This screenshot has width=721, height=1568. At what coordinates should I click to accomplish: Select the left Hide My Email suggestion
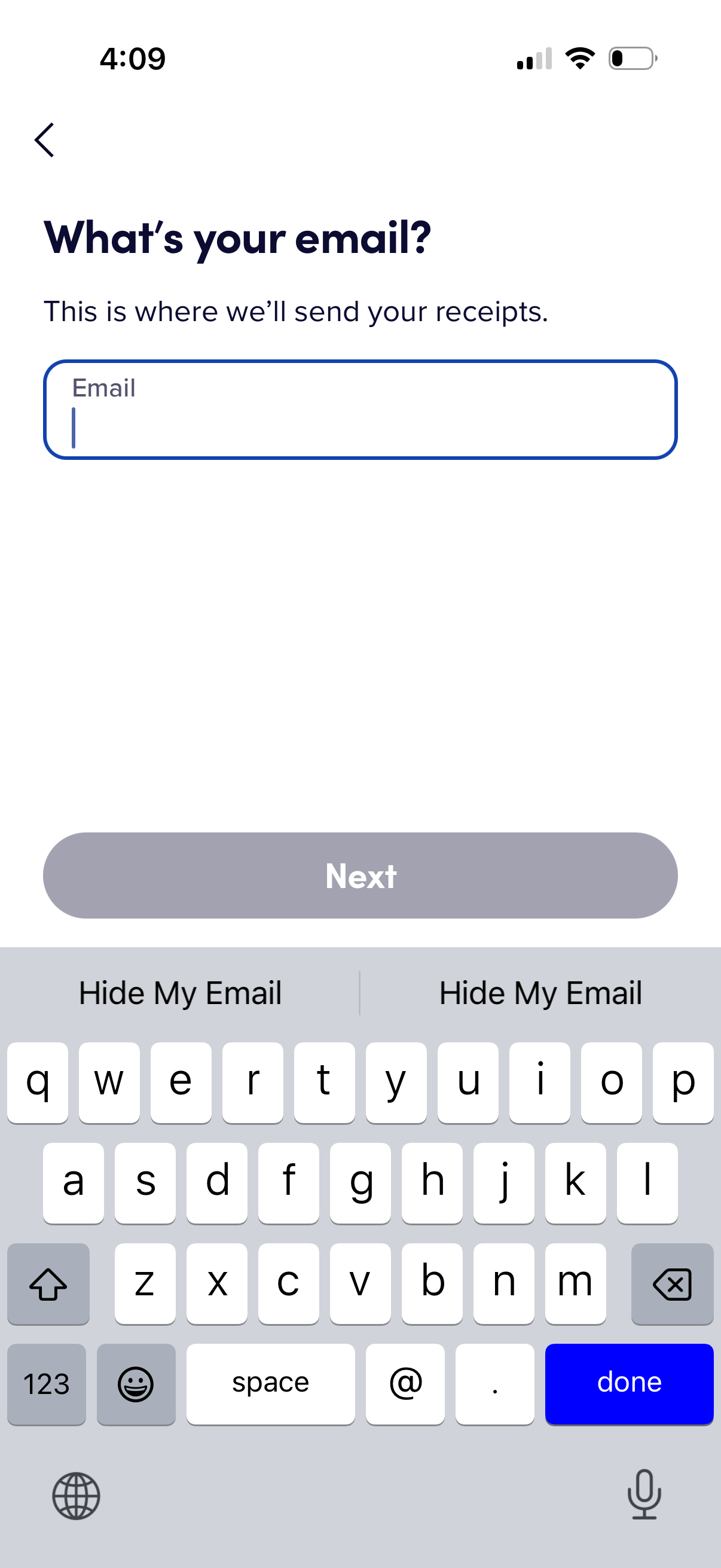pyautogui.click(x=179, y=992)
